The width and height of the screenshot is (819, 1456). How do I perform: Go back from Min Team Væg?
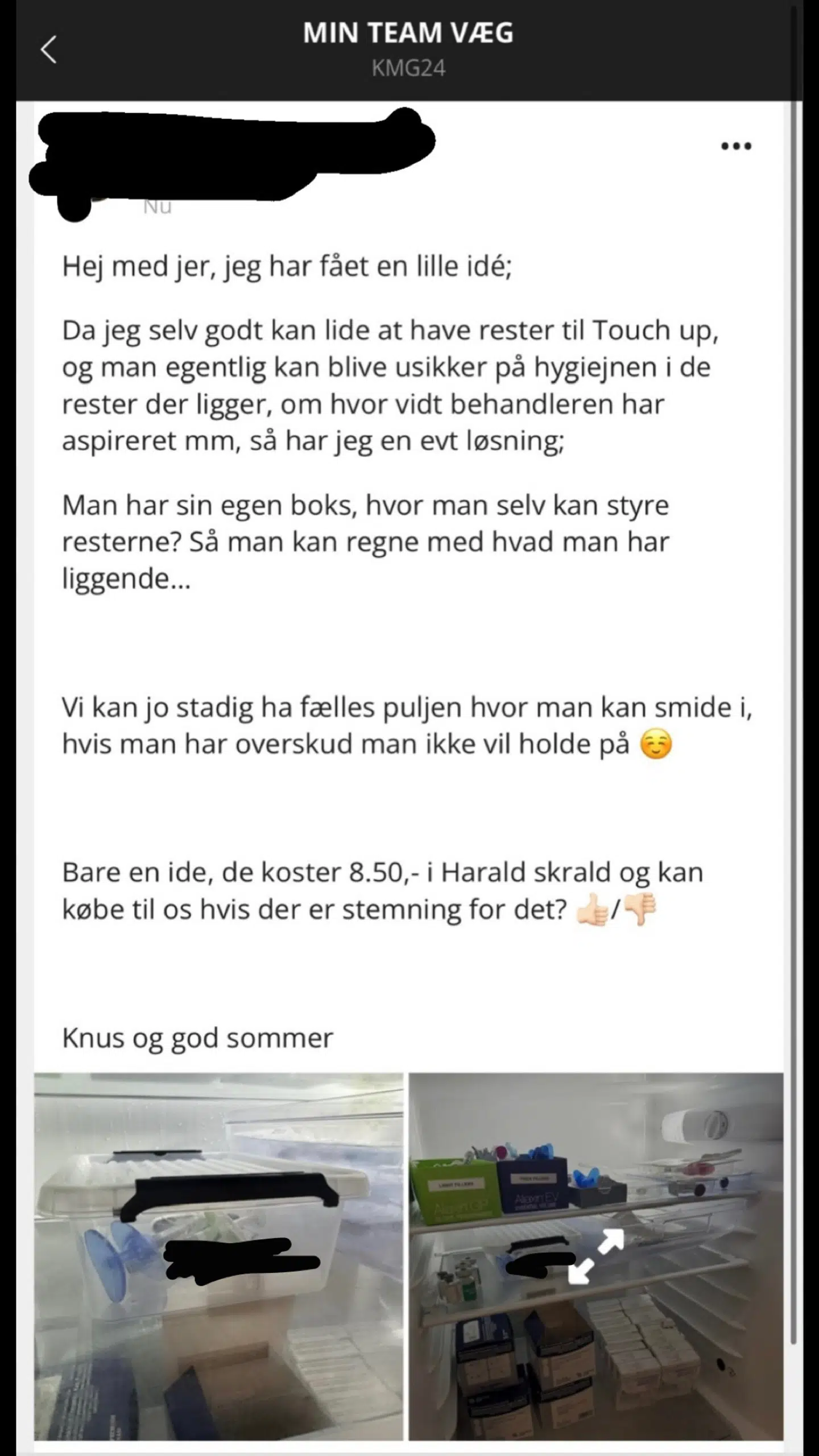(49, 50)
